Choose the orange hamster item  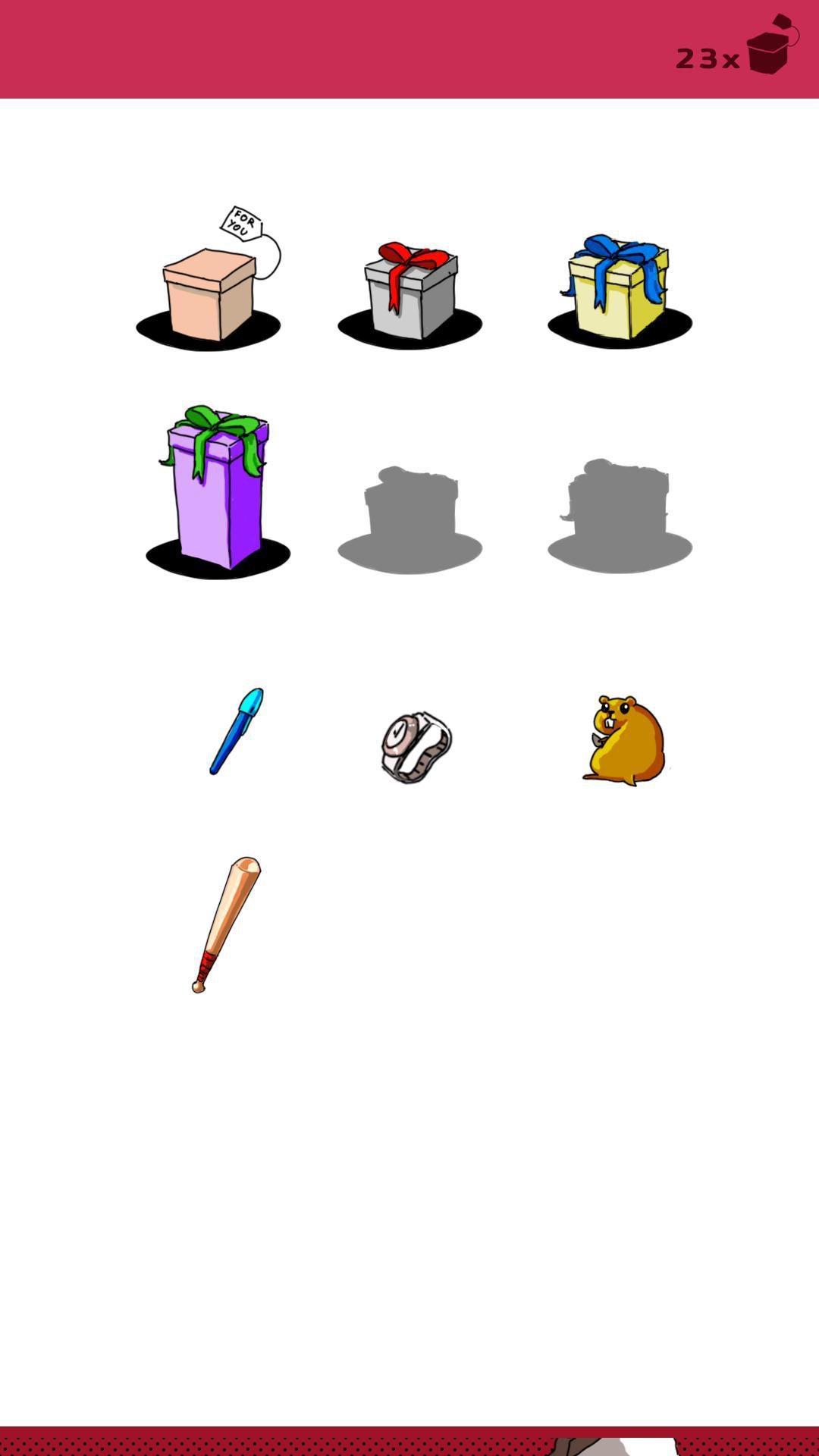(625, 740)
